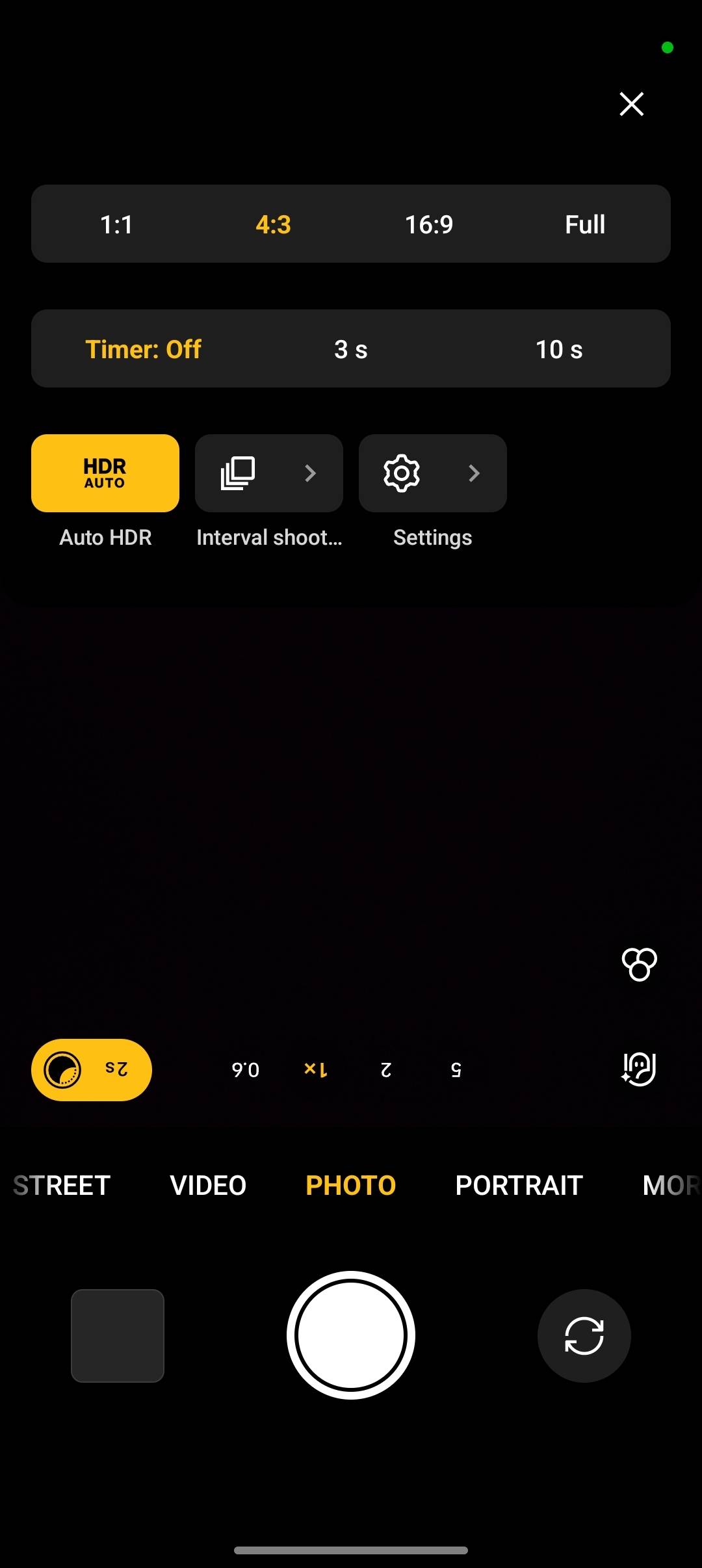Image resolution: width=702 pixels, height=1568 pixels.
Task: Close the quick settings panel
Action: tap(631, 104)
